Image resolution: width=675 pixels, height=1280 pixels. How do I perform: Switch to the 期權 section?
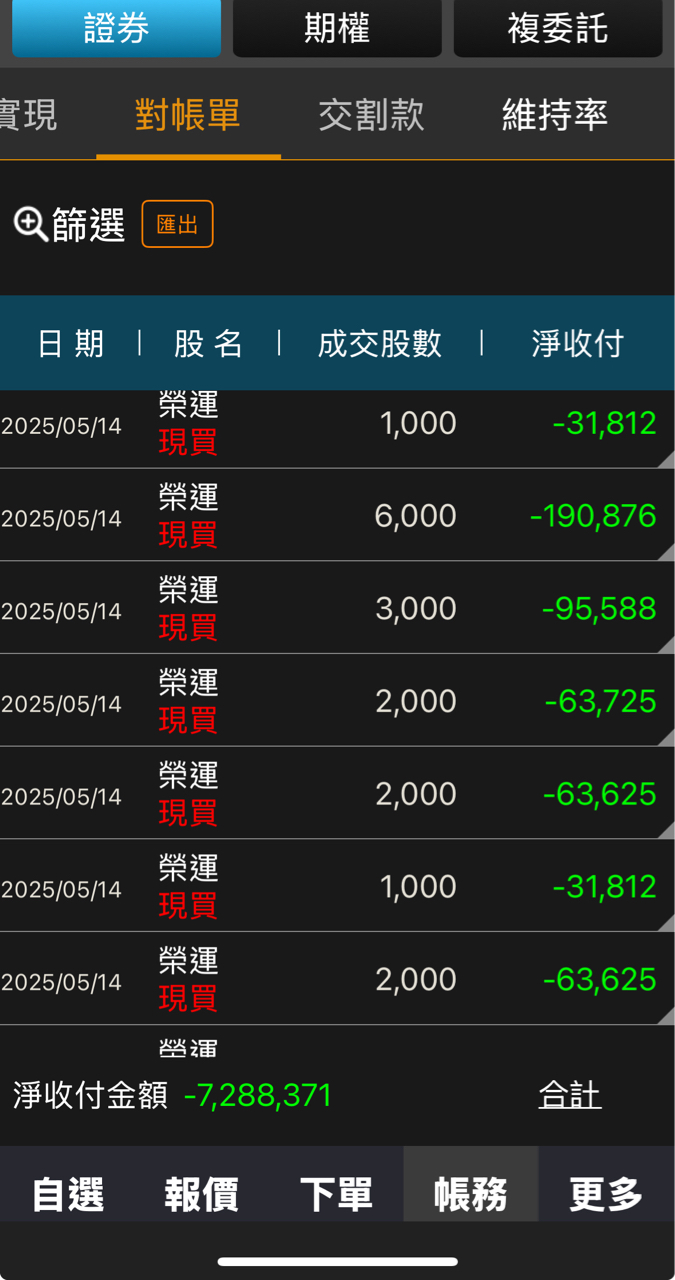(337, 28)
